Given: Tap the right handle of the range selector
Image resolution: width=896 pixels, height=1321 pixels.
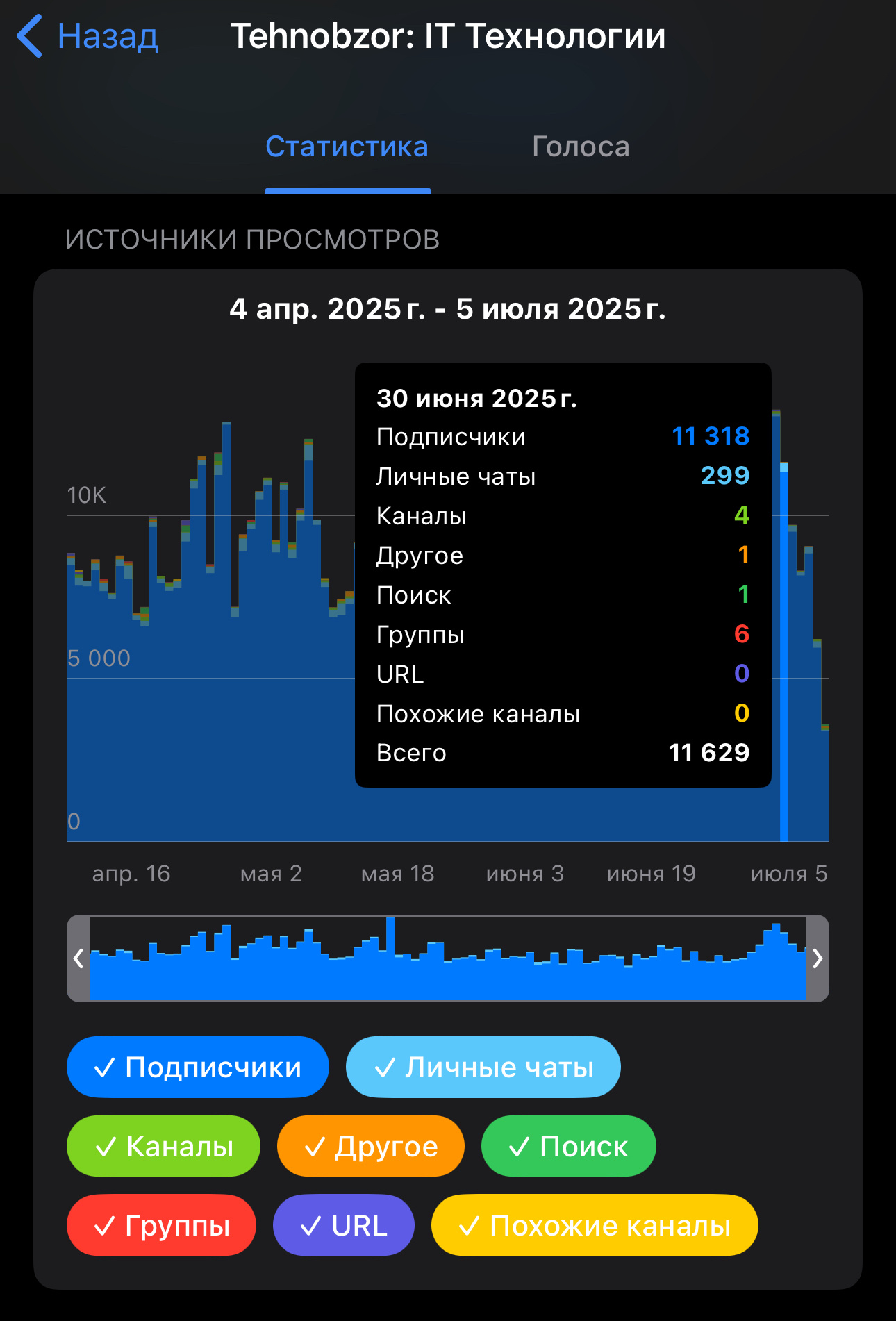Looking at the screenshot, I should 818,958.
